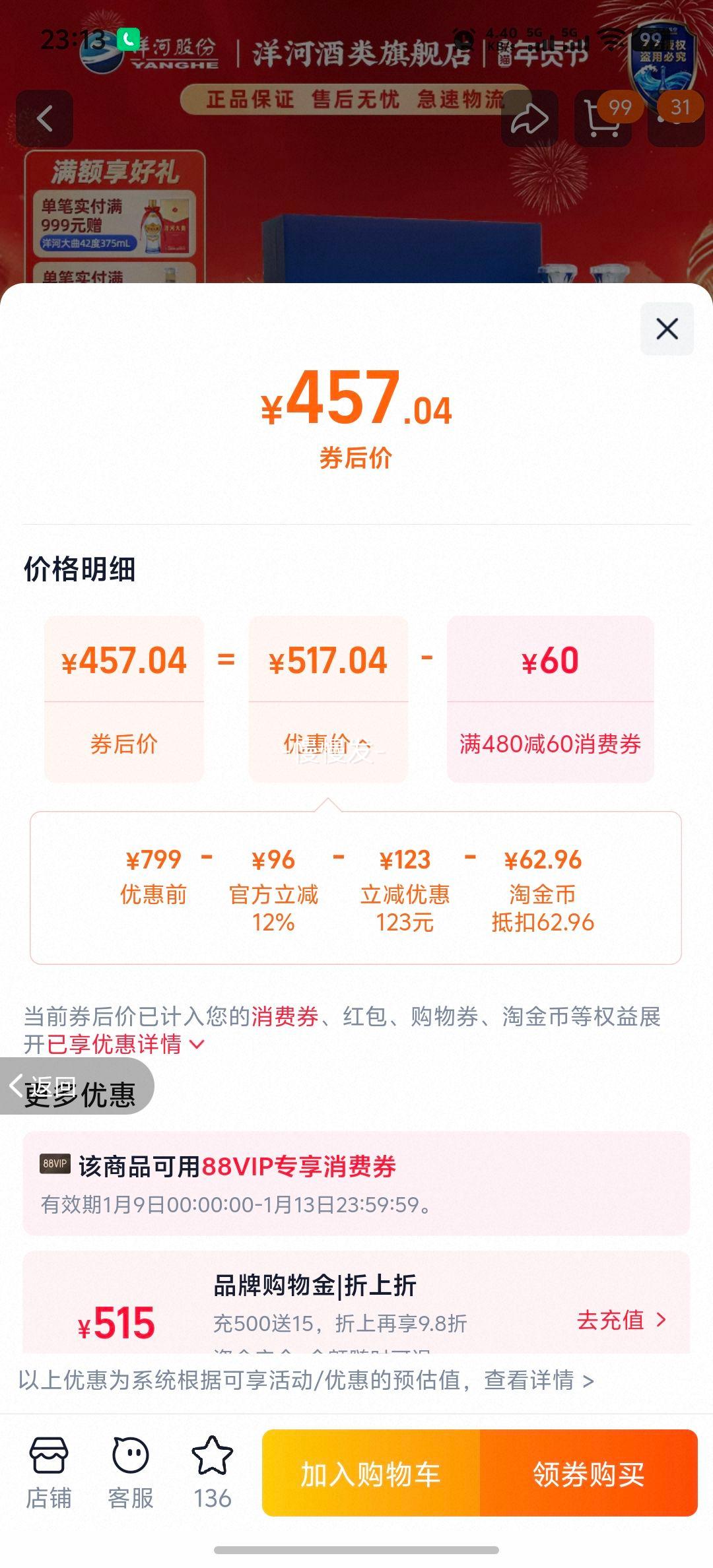Tap the 88VIP badge icon

click(55, 1163)
